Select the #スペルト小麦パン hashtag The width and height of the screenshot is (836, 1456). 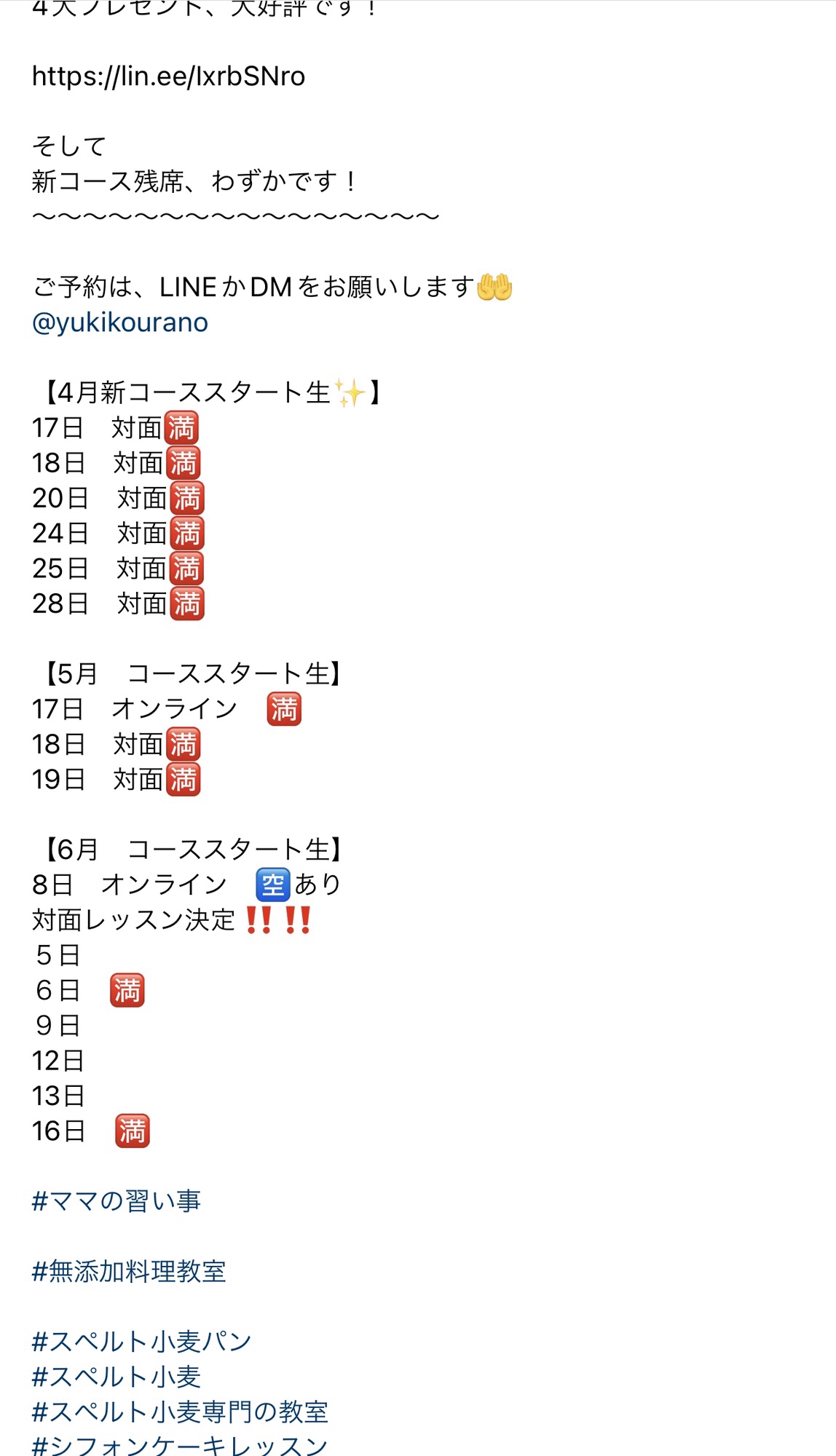tap(142, 1342)
